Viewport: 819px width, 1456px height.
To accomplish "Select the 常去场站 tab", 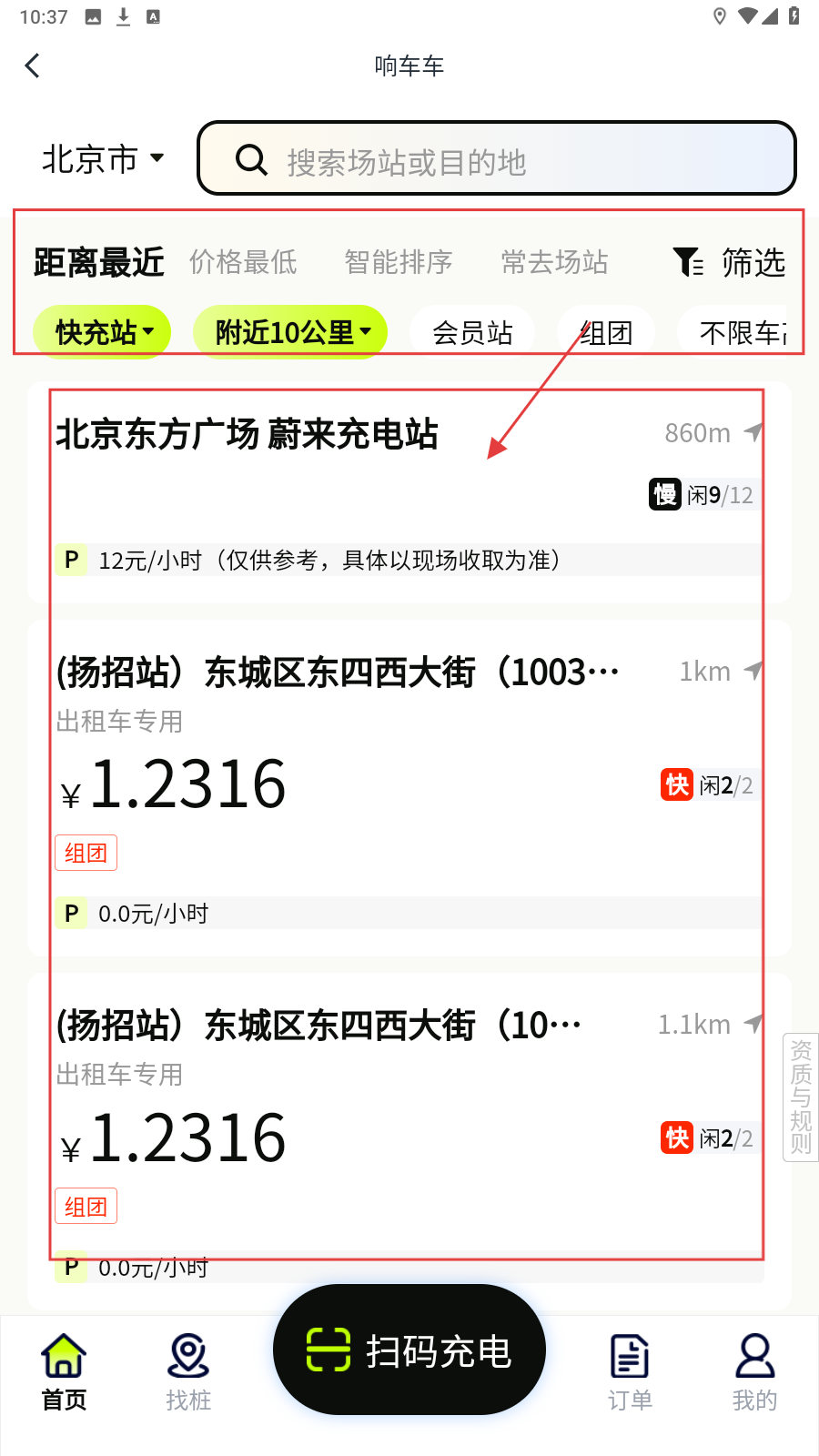I will [554, 262].
